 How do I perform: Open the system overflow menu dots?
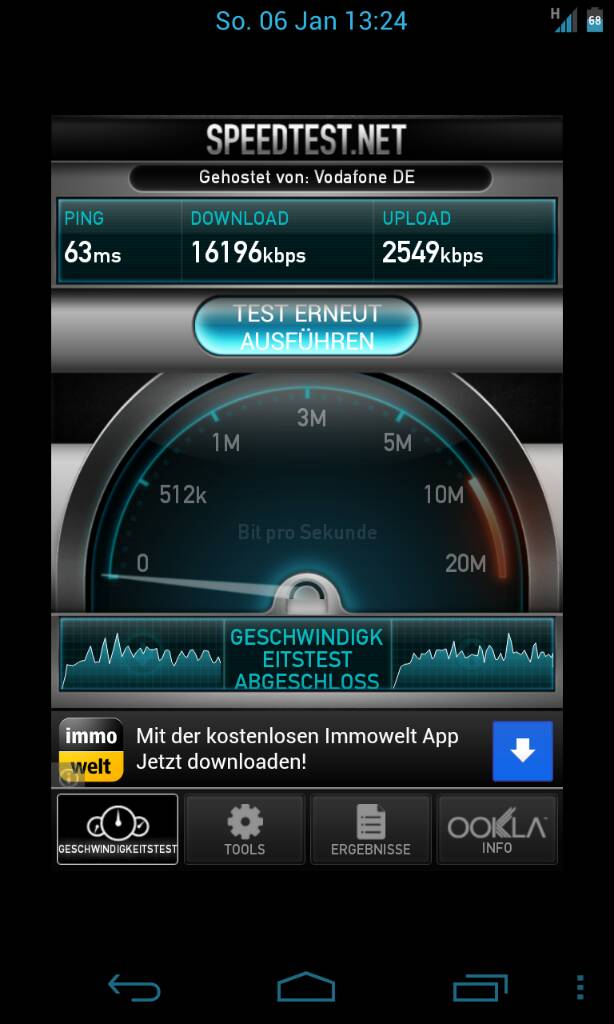(x=579, y=987)
